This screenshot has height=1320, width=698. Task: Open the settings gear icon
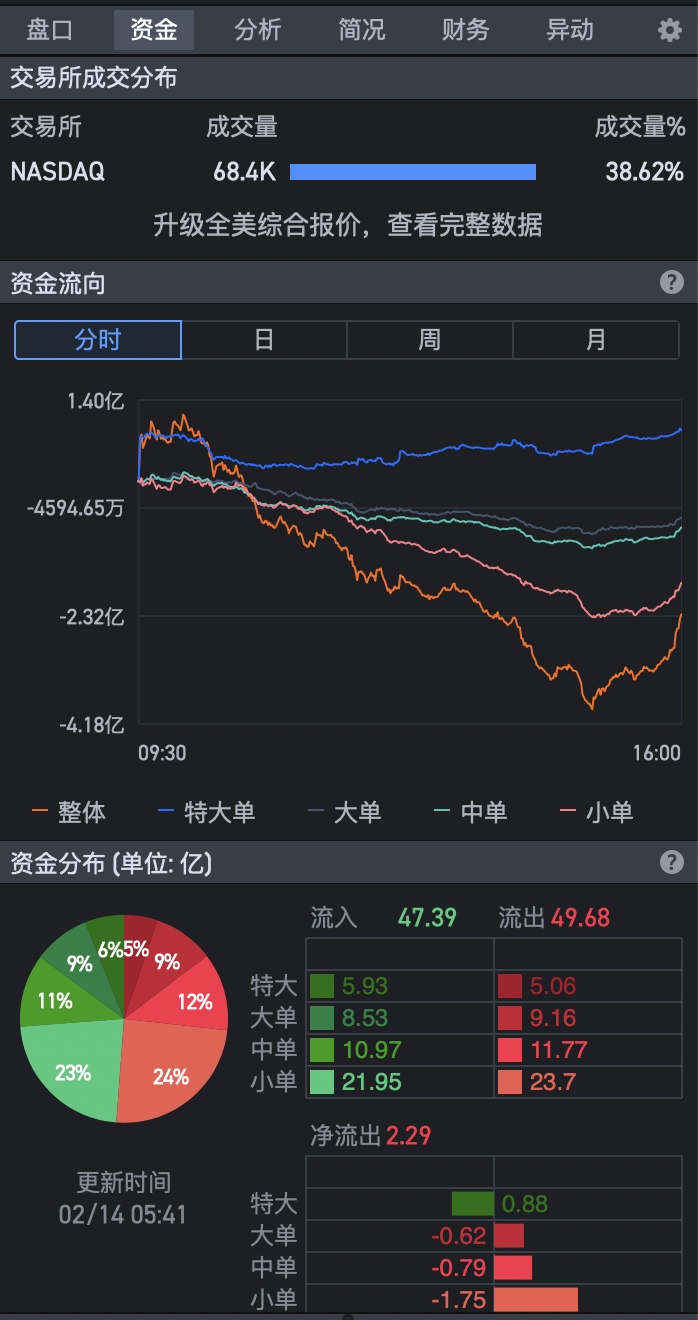tap(669, 30)
